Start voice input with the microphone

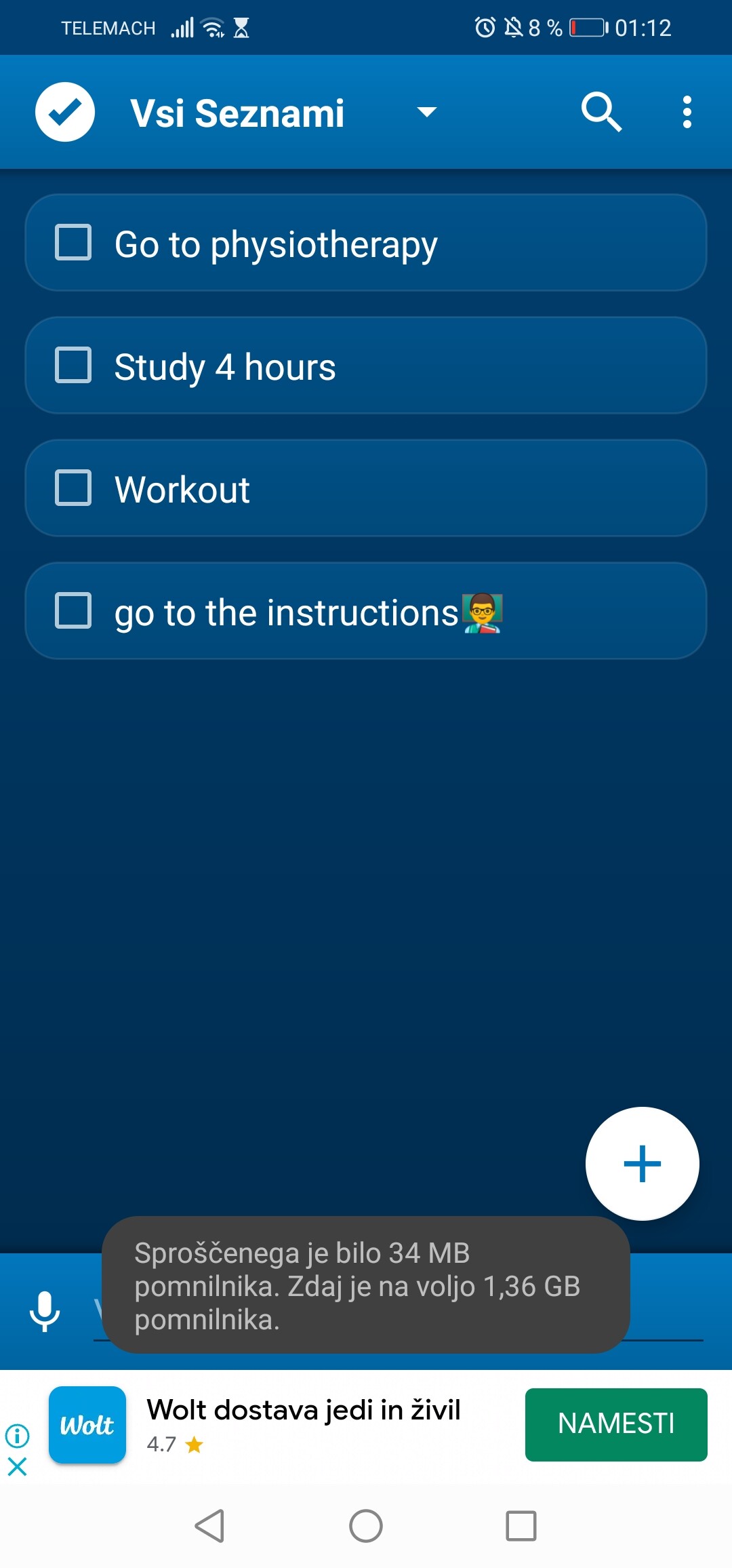(45, 1312)
